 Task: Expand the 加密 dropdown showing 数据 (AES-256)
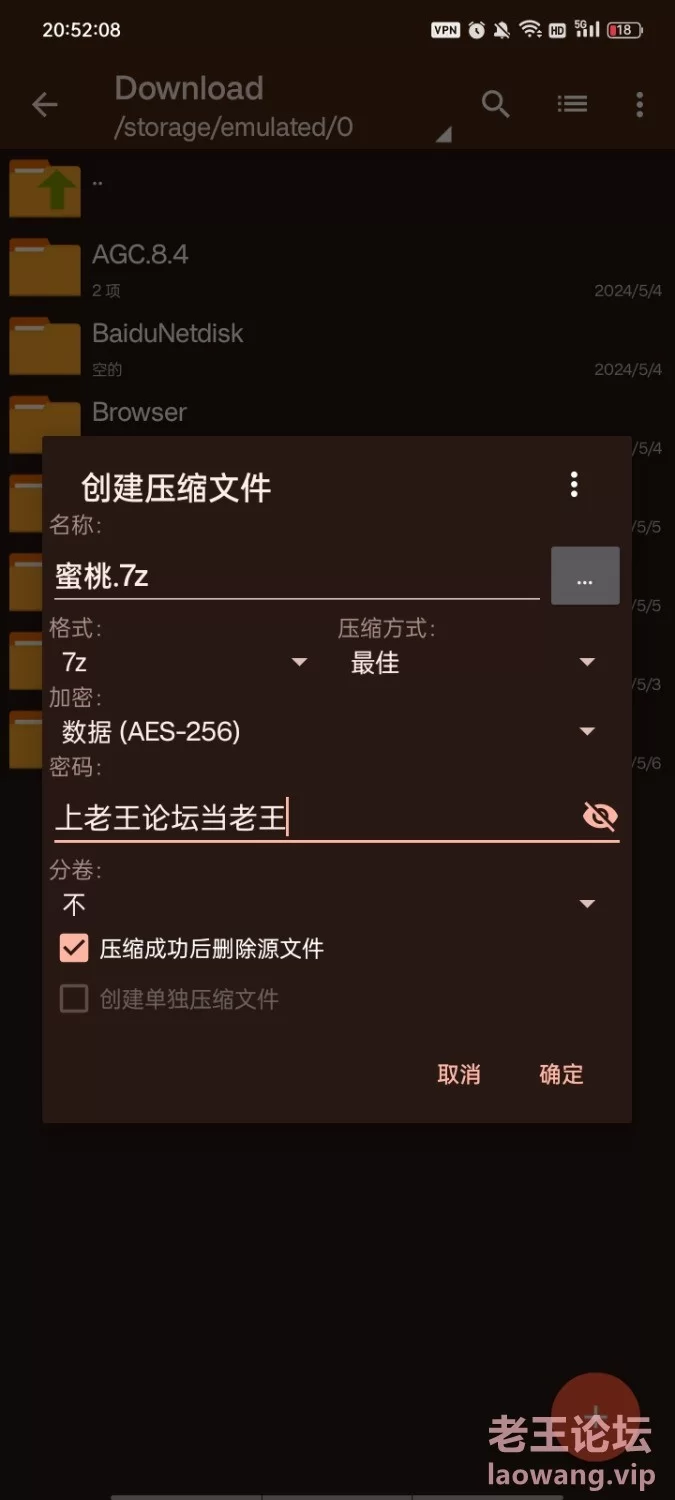(x=330, y=732)
